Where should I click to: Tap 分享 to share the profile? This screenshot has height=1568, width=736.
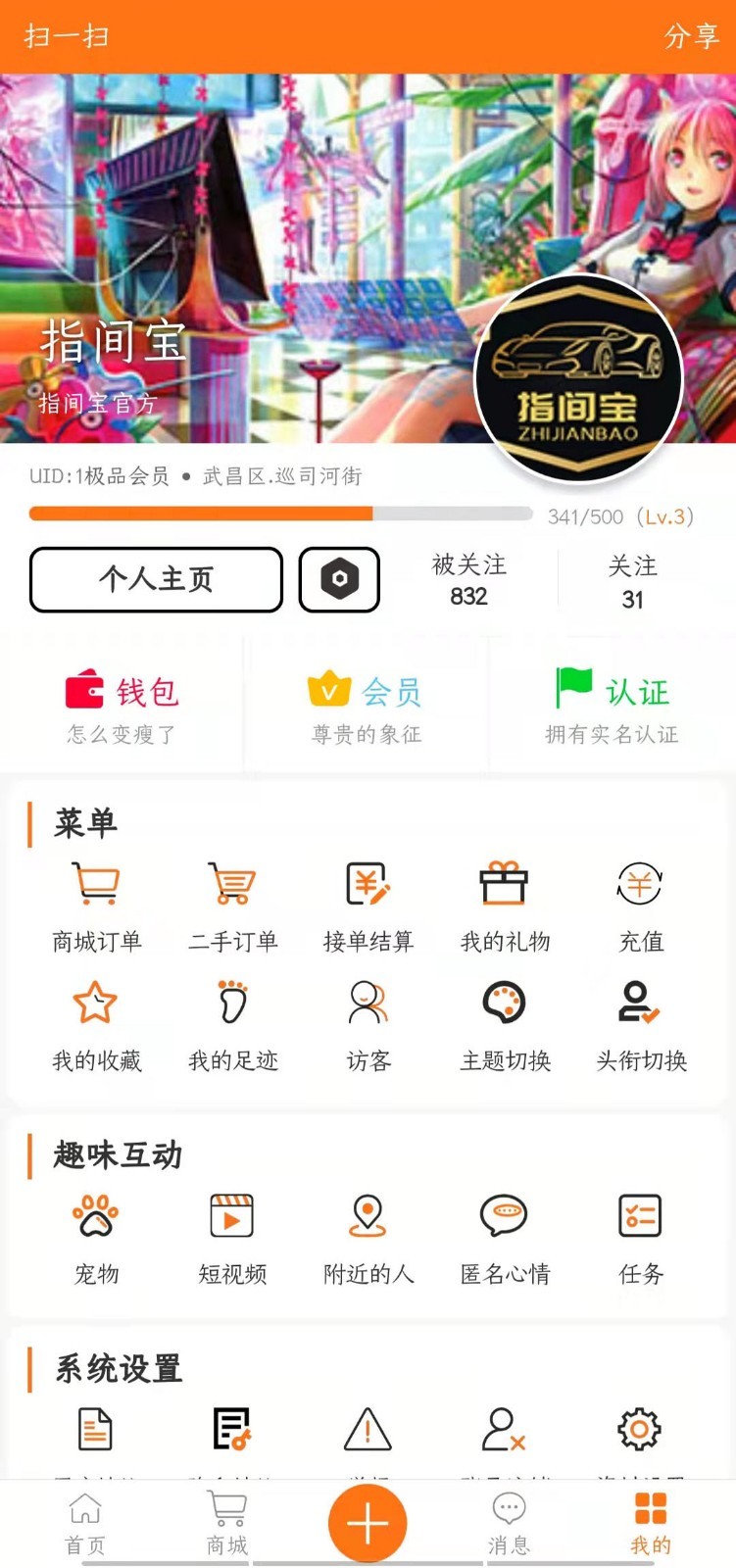coord(691,37)
